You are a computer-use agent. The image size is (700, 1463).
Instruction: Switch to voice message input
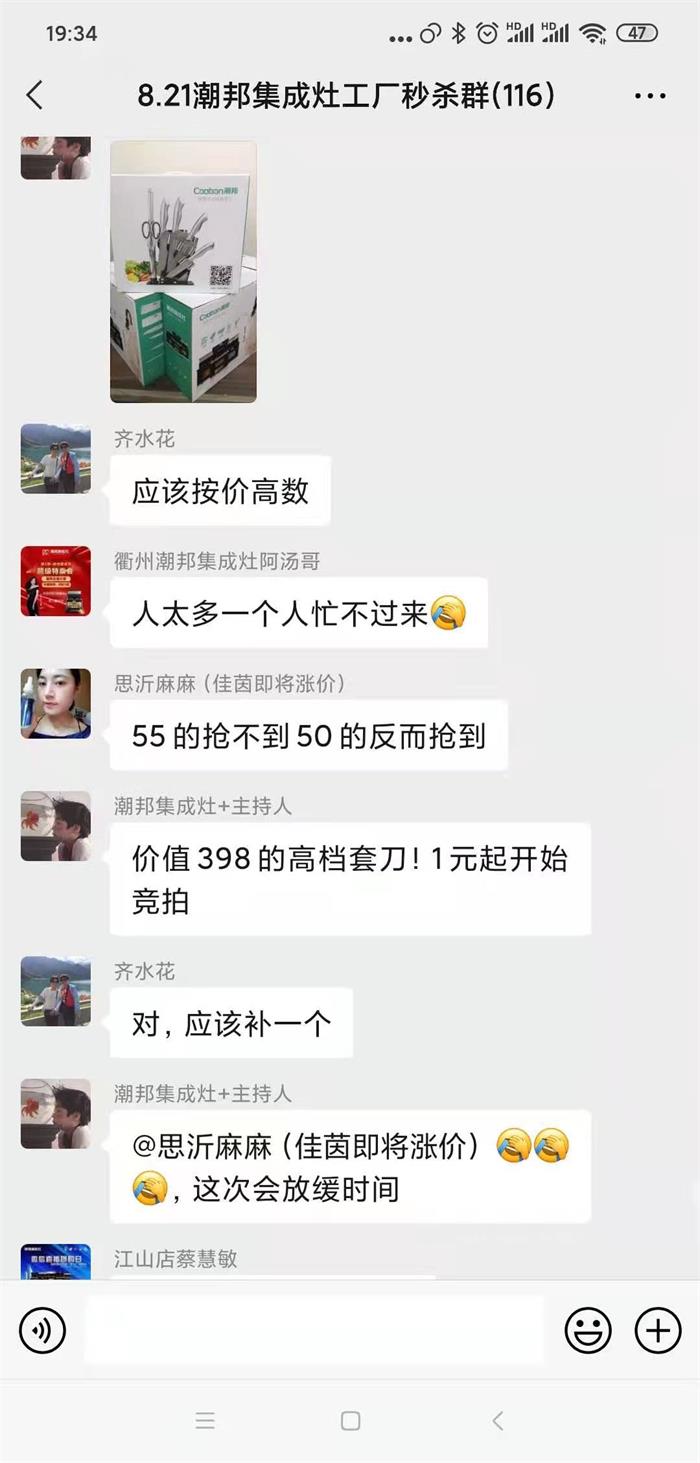43,1331
